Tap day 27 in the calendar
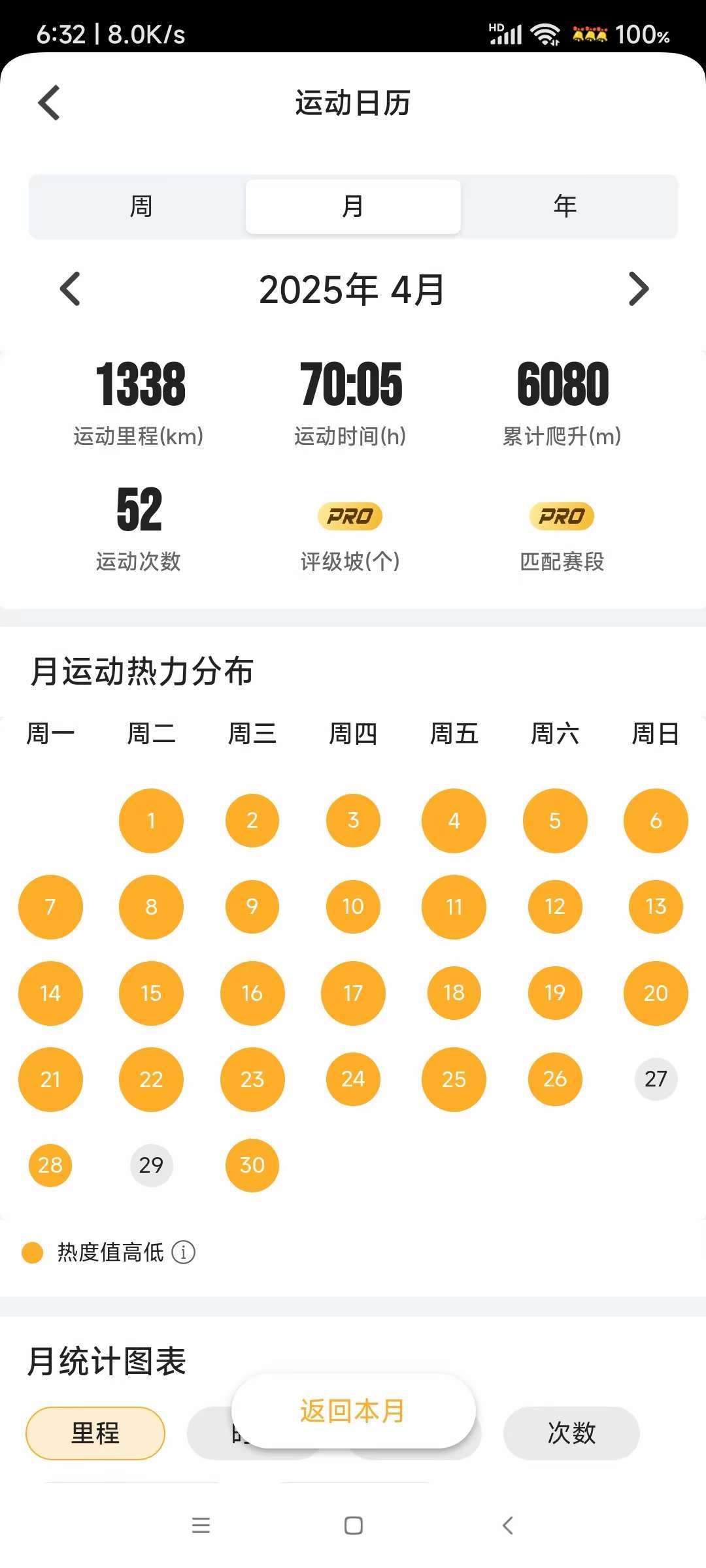 (656, 1079)
